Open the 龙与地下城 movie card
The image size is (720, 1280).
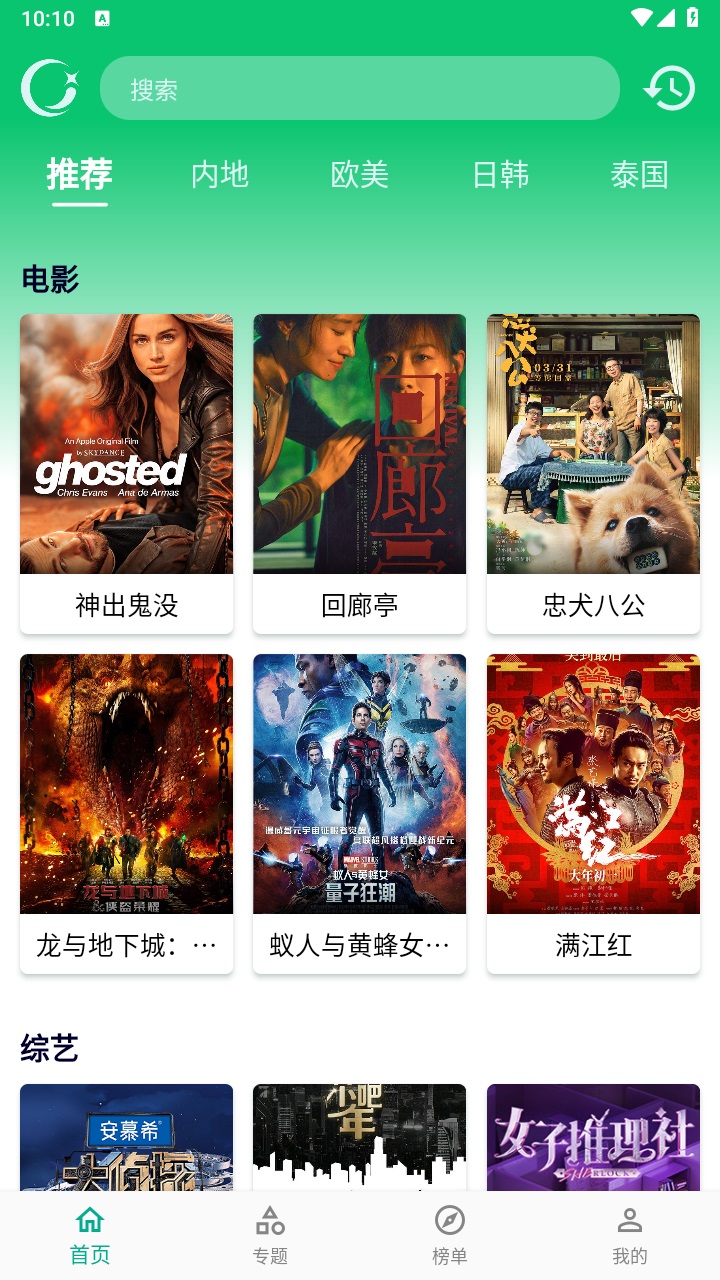click(x=126, y=814)
